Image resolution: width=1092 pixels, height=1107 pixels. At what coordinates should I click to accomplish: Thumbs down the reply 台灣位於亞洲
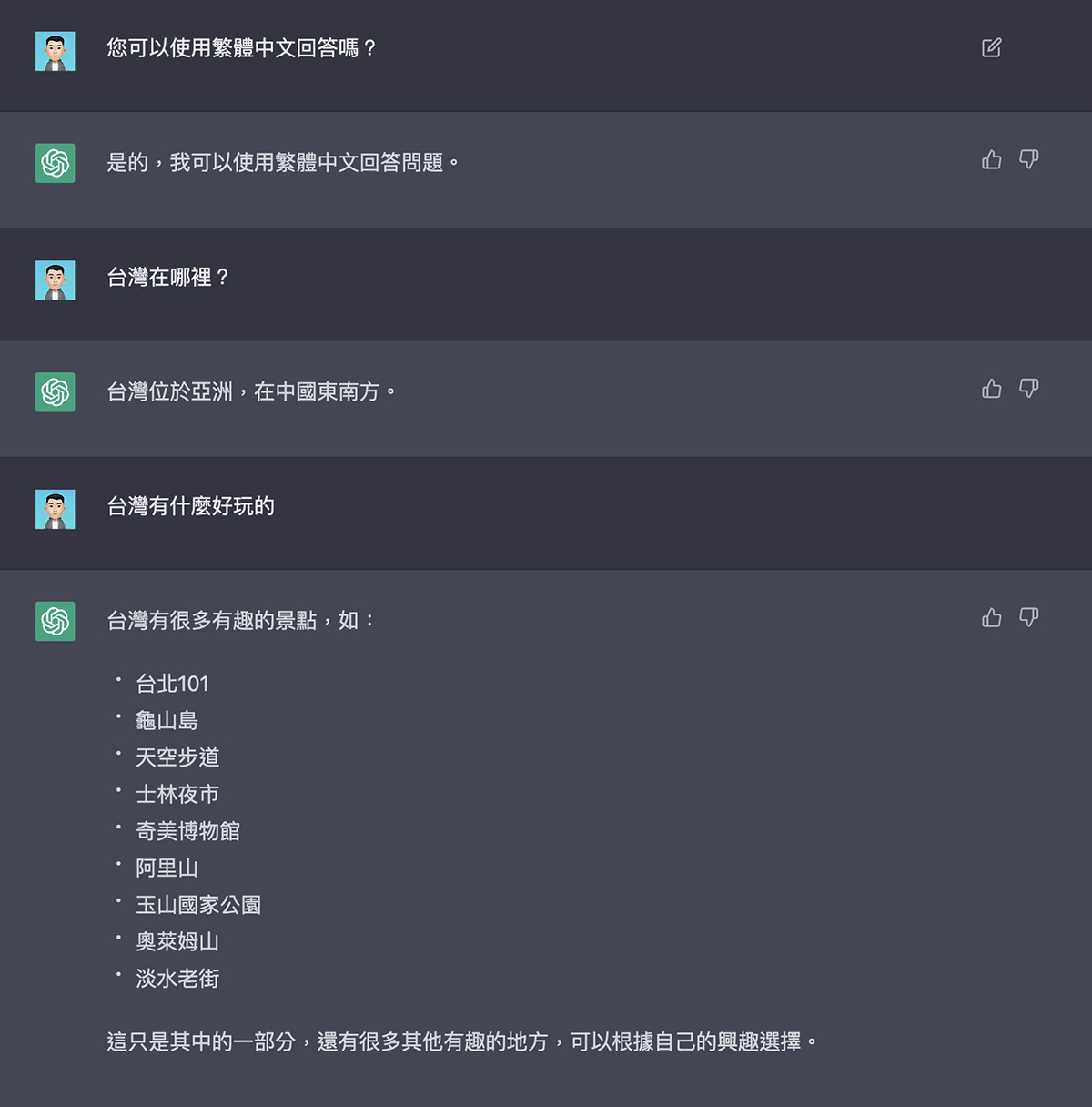(1028, 389)
